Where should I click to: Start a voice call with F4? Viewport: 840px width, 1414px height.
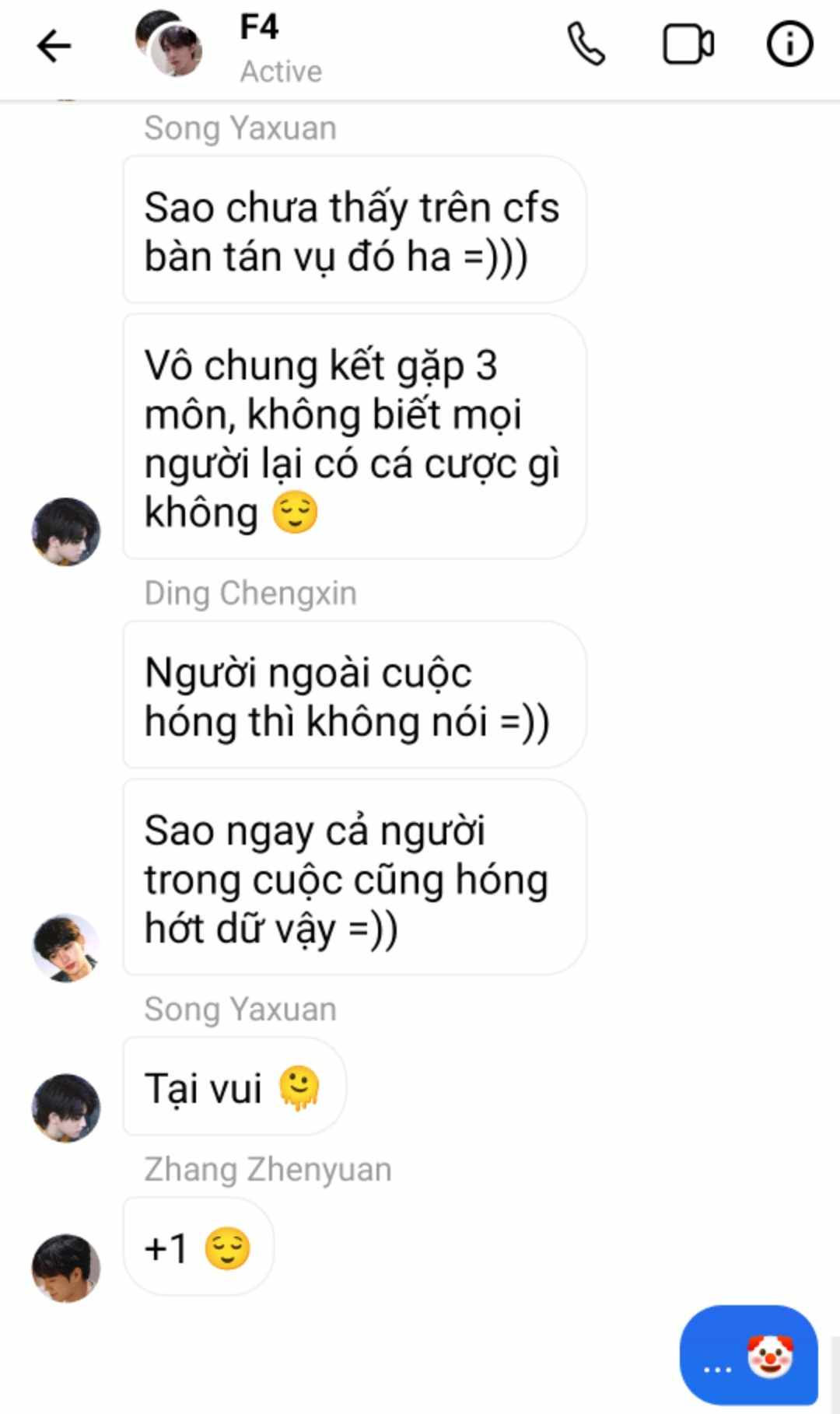click(586, 44)
